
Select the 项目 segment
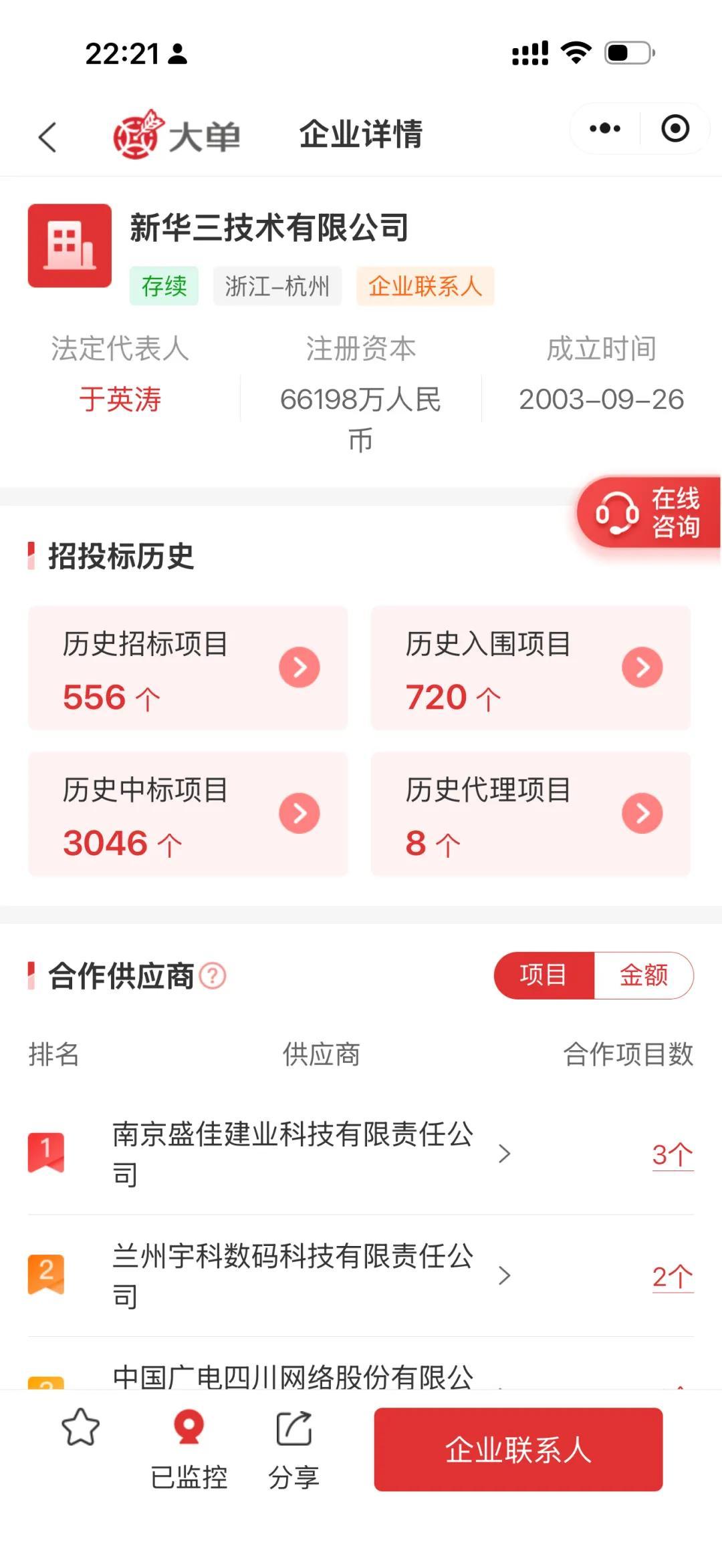click(x=544, y=975)
